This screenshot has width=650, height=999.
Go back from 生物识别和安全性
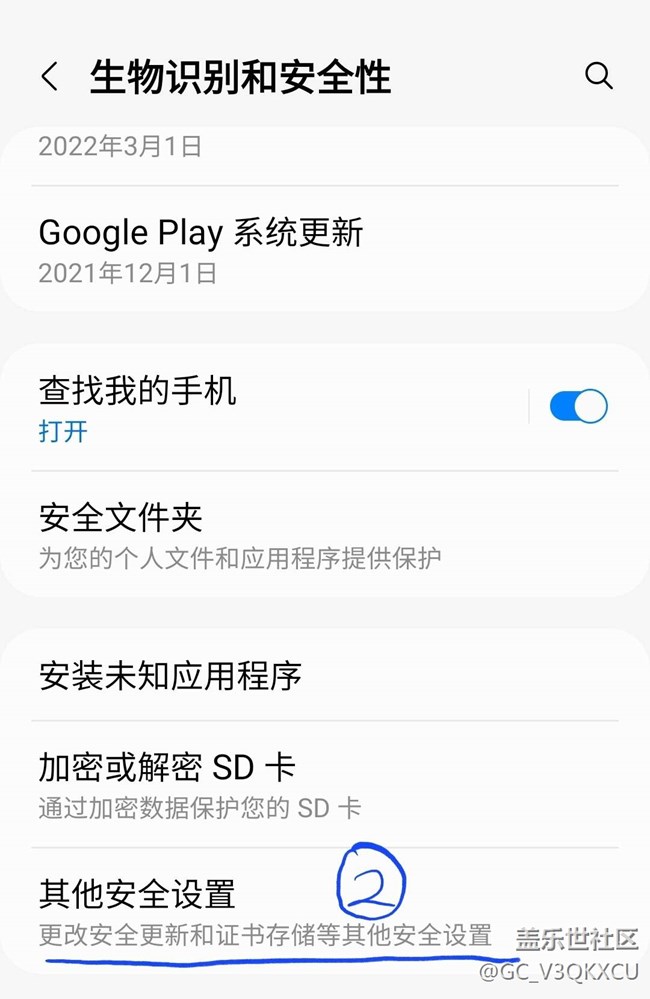(49, 76)
